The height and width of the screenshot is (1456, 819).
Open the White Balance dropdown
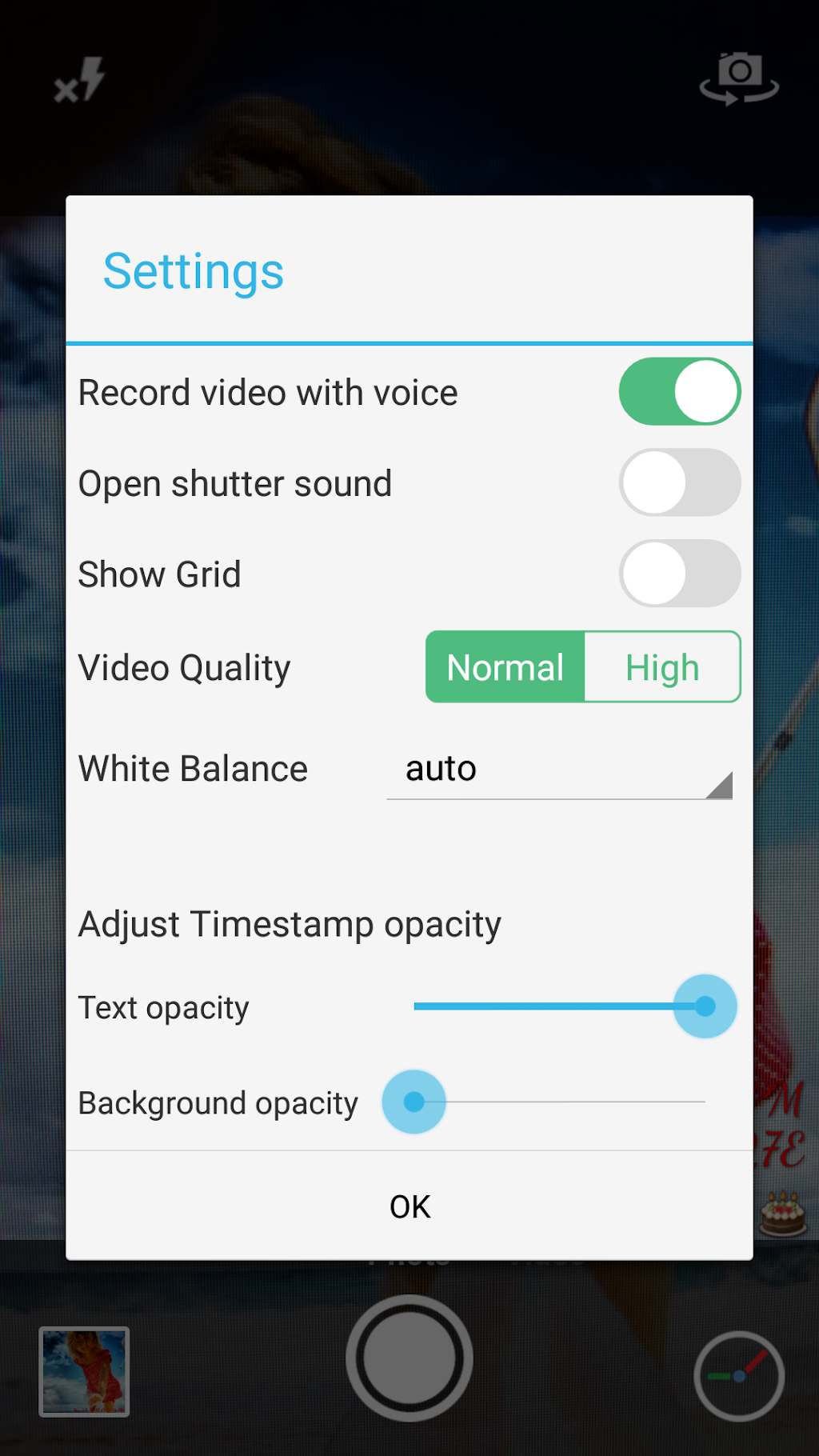(x=559, y=770)
